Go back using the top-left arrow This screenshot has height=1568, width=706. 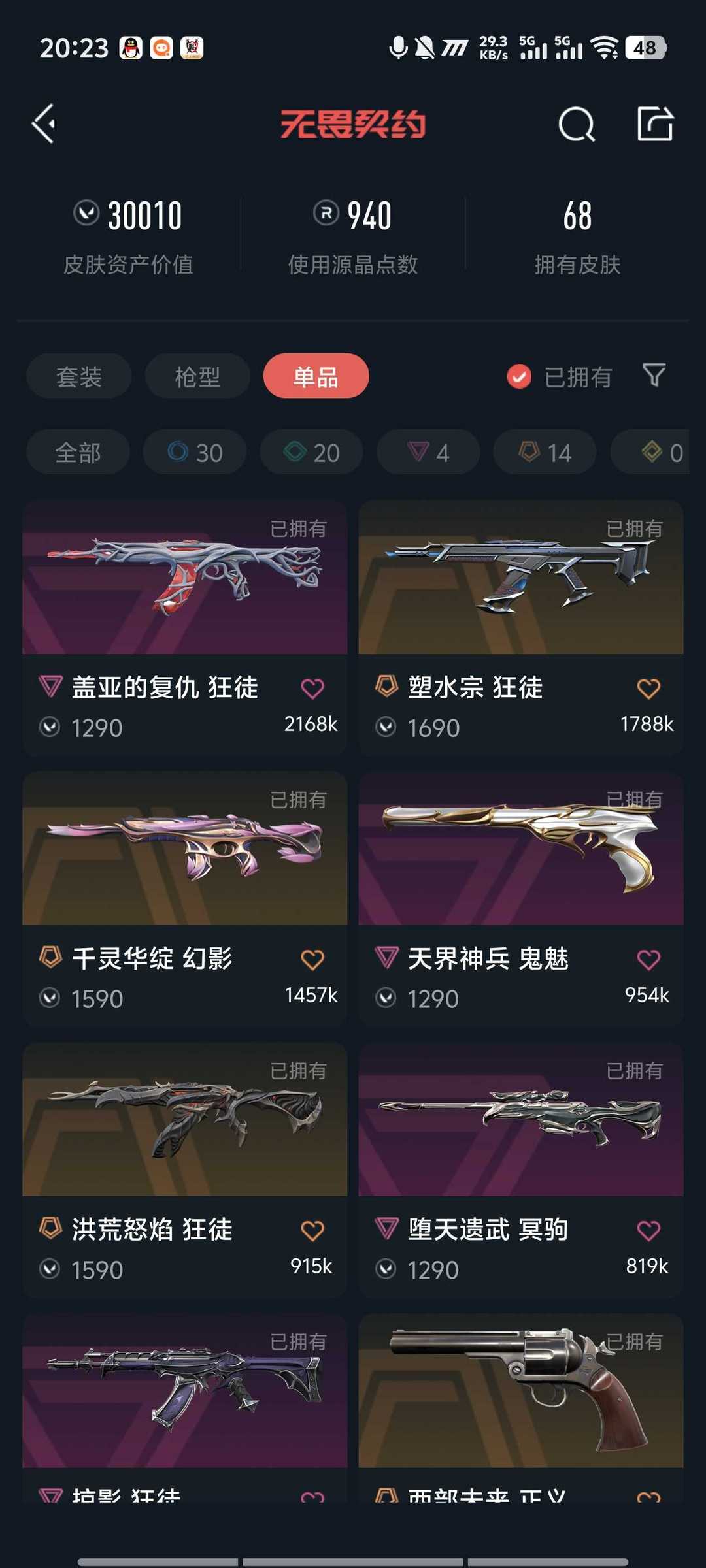tap(44, 123)
